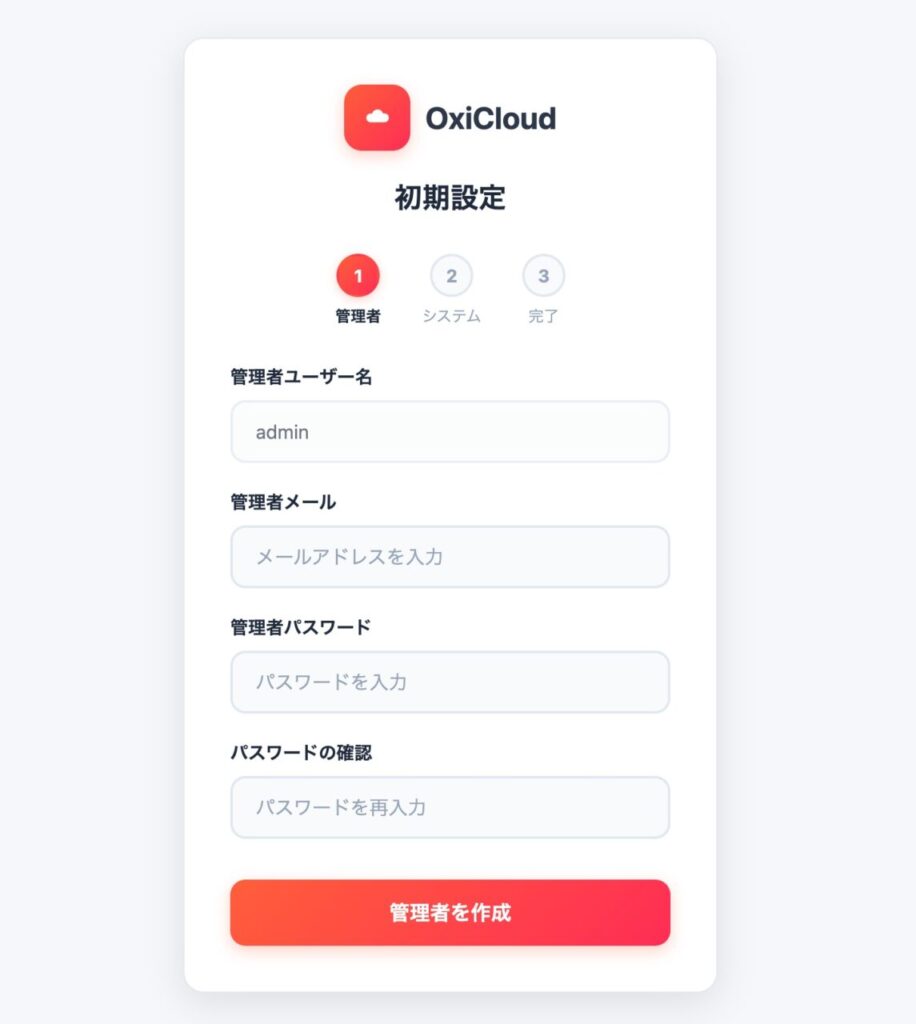Select the 管理者パスワード input field
This screenshot has width=916, height=1024.
click(449, 682)
